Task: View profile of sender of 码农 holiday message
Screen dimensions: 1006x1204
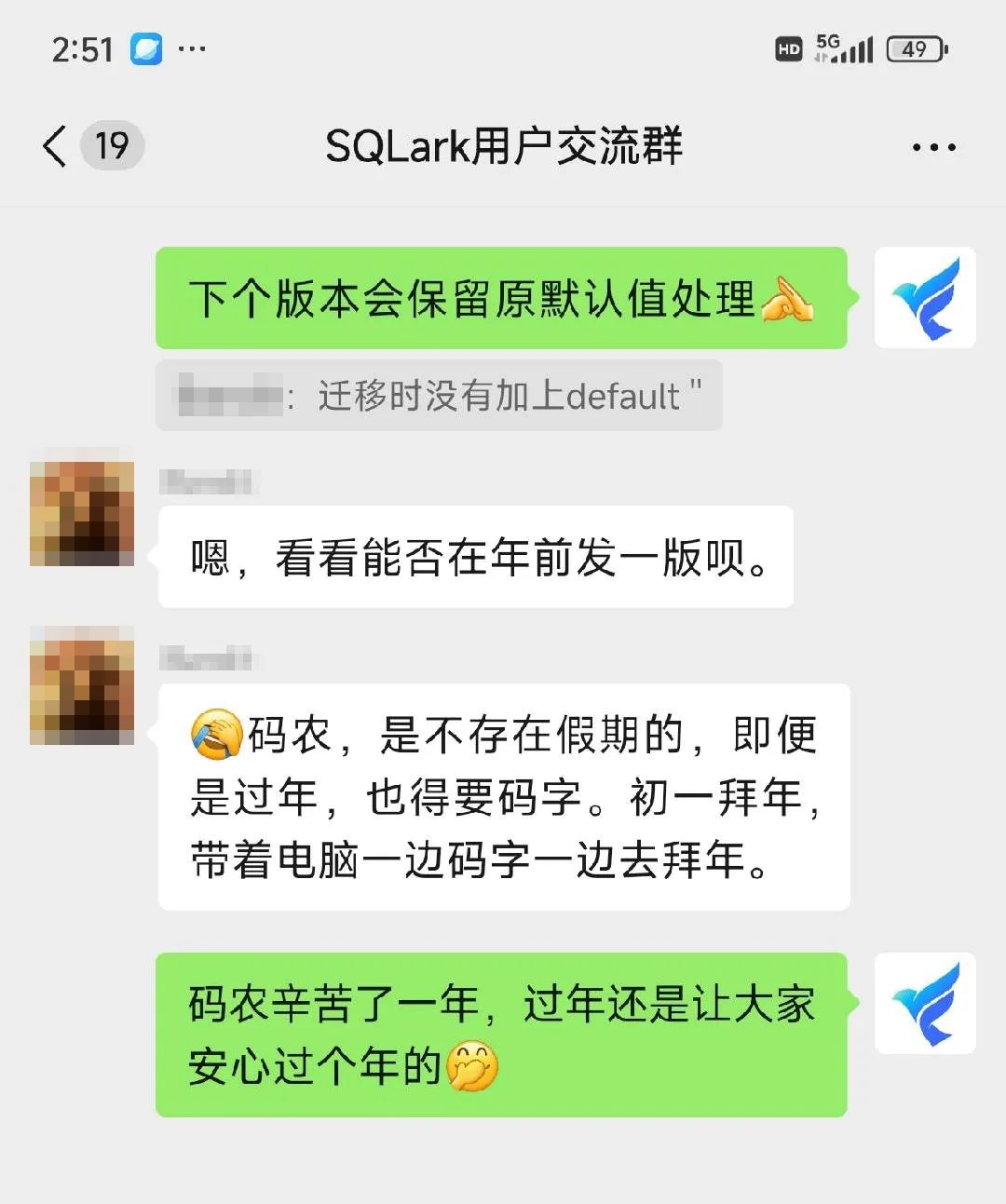Action: point(82,685)
